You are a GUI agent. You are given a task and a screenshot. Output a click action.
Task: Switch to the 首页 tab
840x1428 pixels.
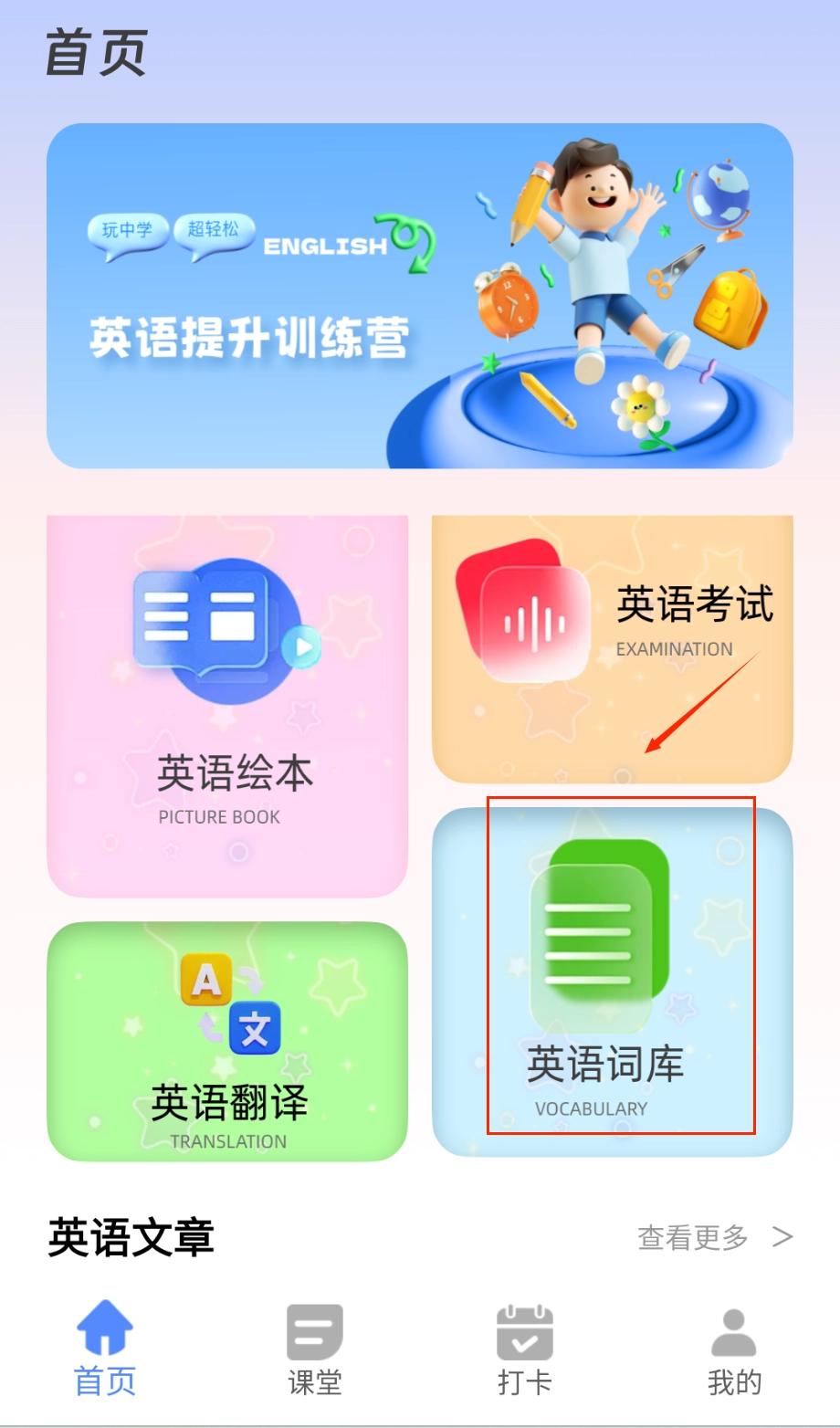coord(105,1348)
